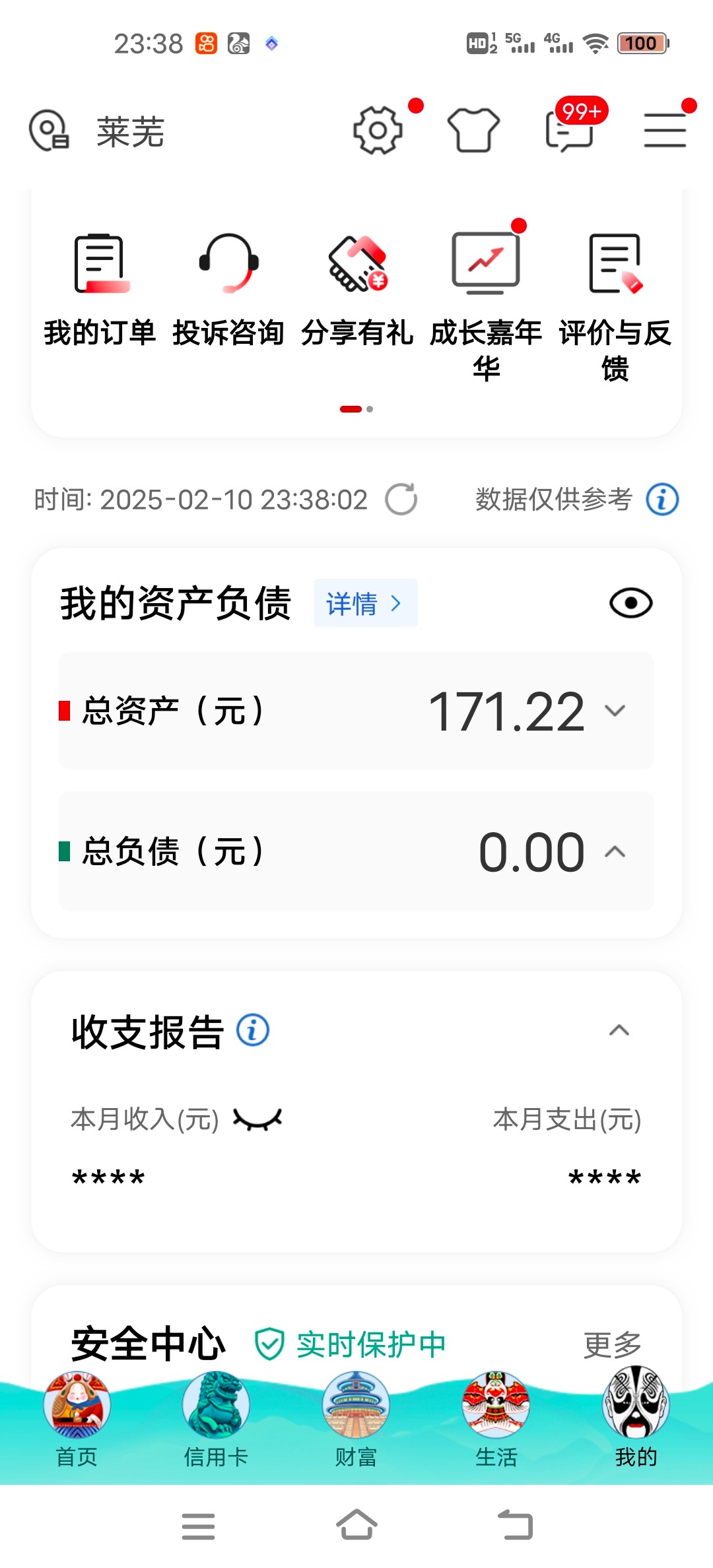Open the hamburger menu at top right
Viewport: 713px width, 1568px height.
point(665,130)
